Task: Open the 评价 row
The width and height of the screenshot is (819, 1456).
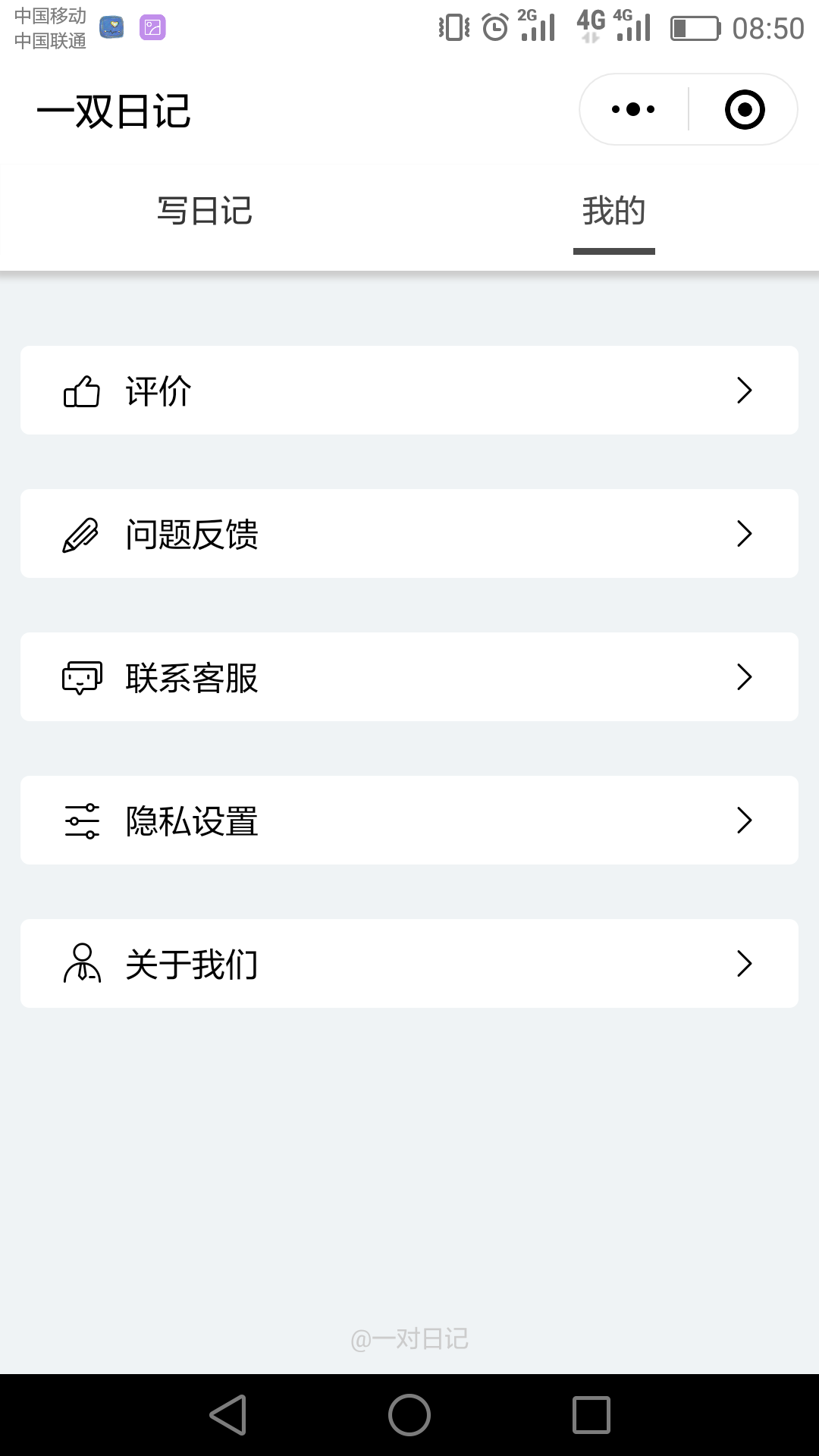Action: click(409, 391)
